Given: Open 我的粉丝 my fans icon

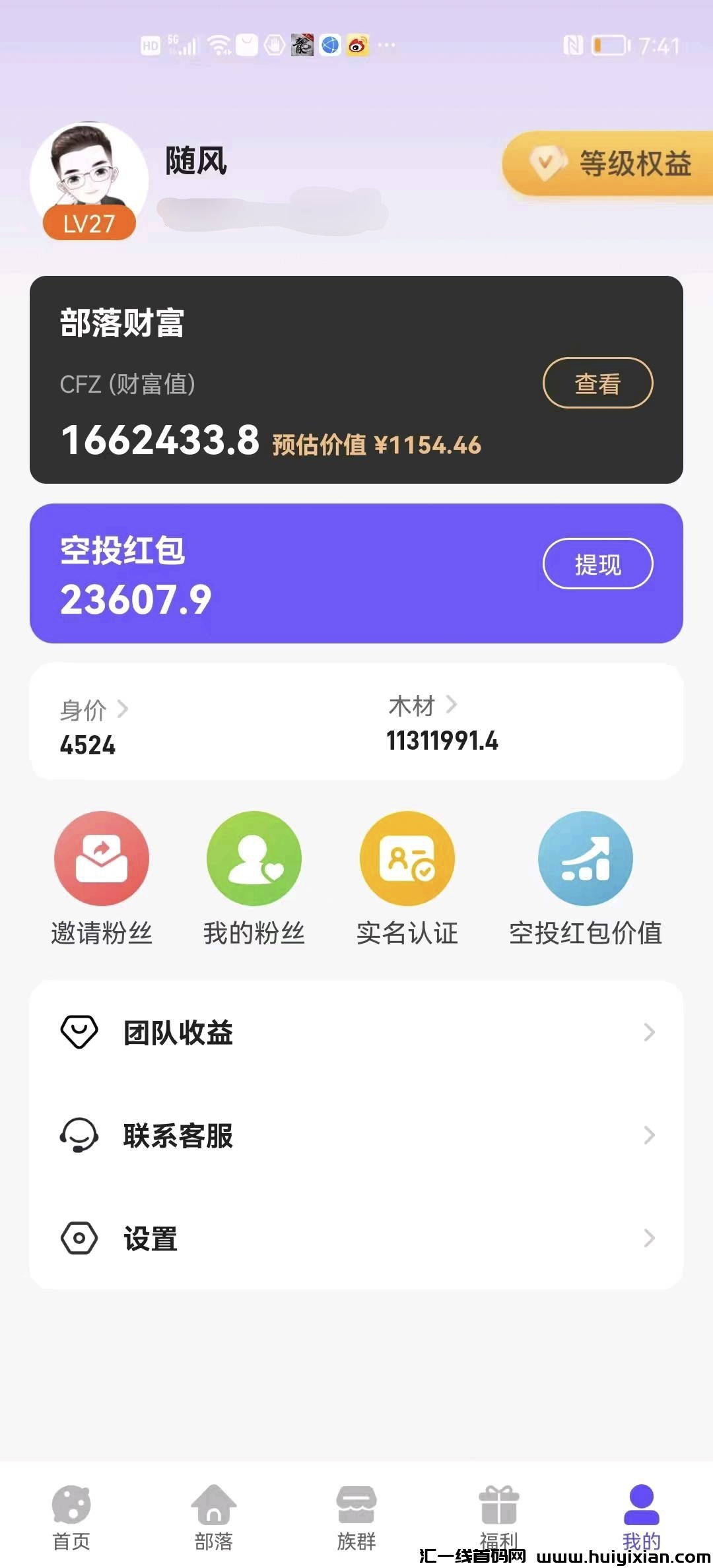Looking at the screenshot, I should tap(254, 858).
